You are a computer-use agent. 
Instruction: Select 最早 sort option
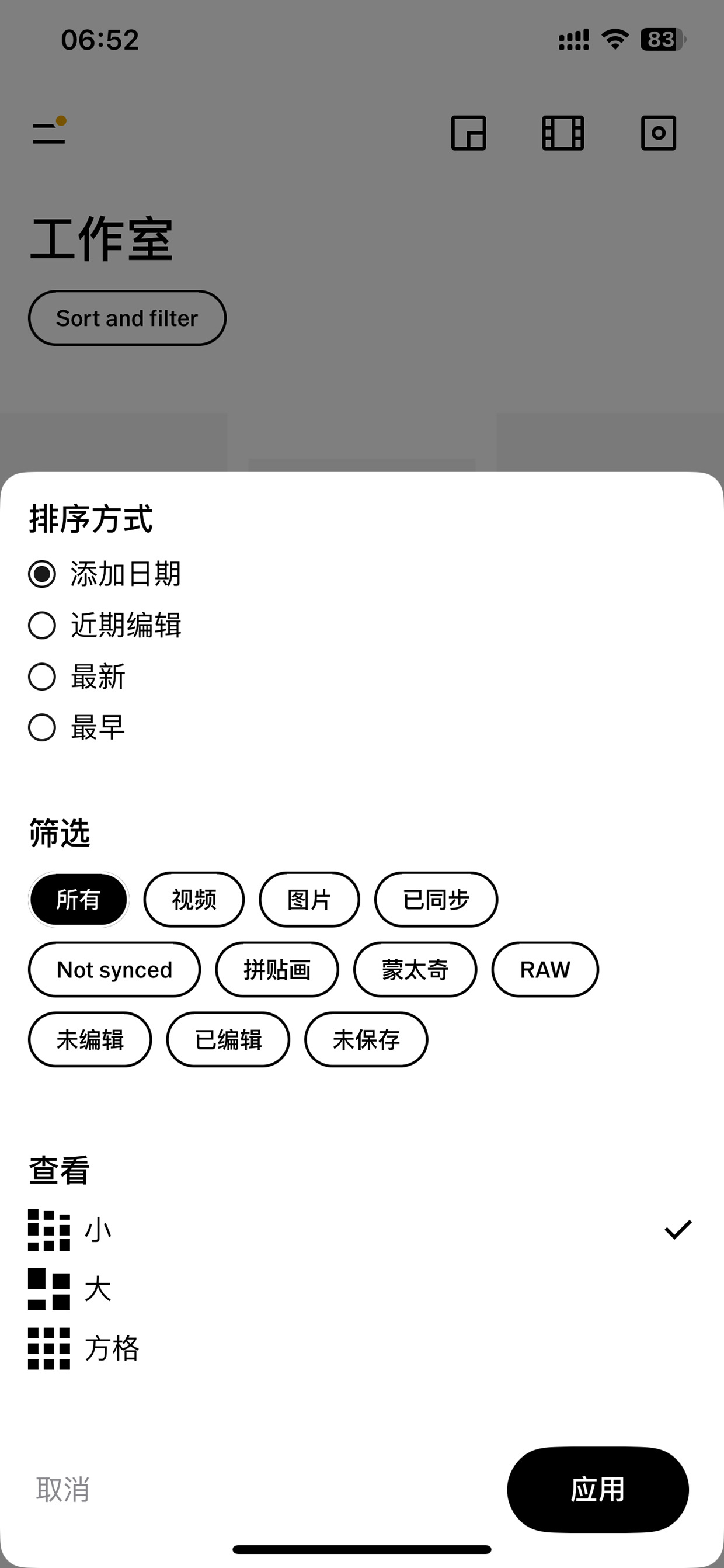(x=76, y=727)
